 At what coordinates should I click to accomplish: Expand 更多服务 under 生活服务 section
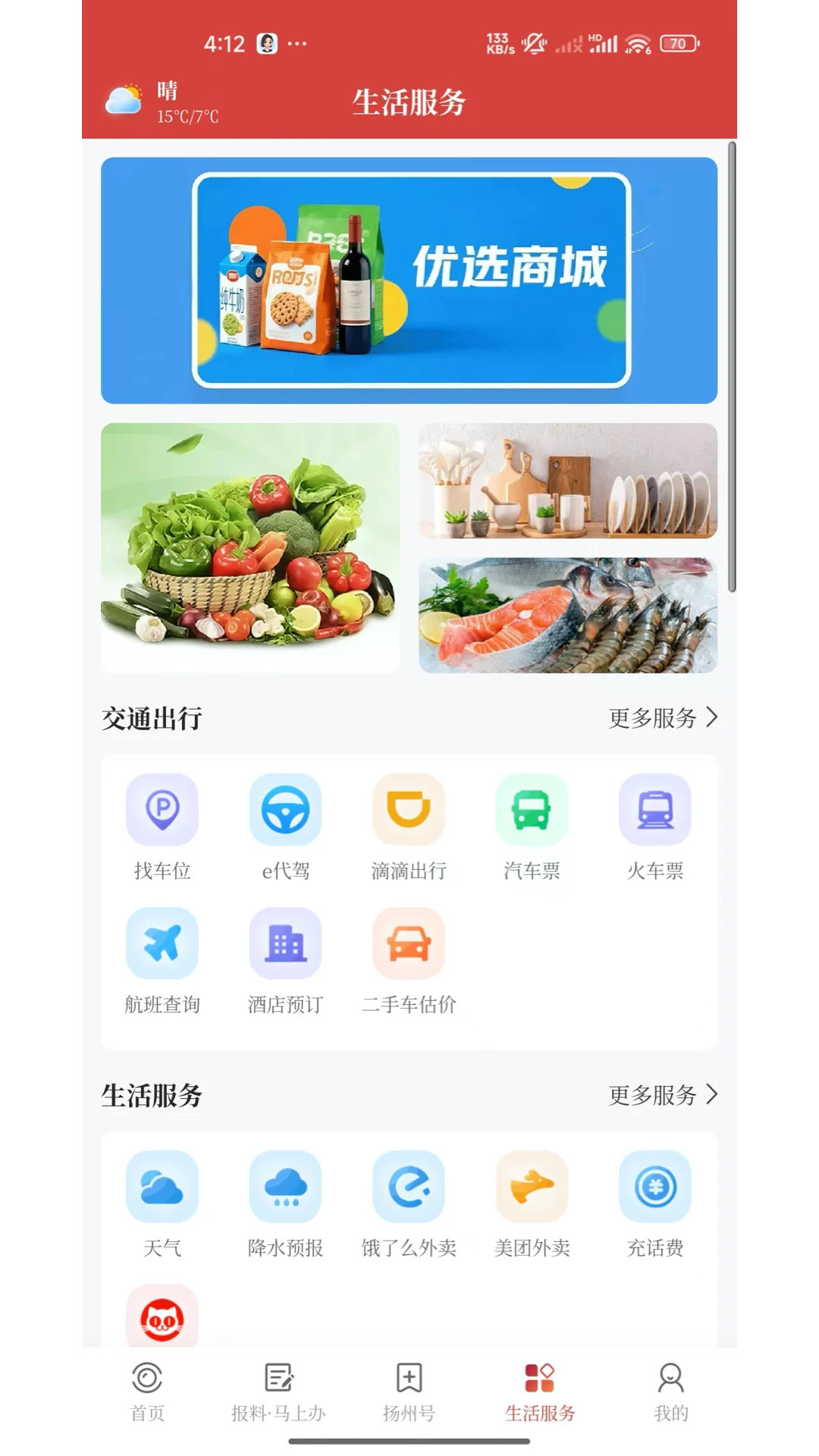tap(662, 1095)
